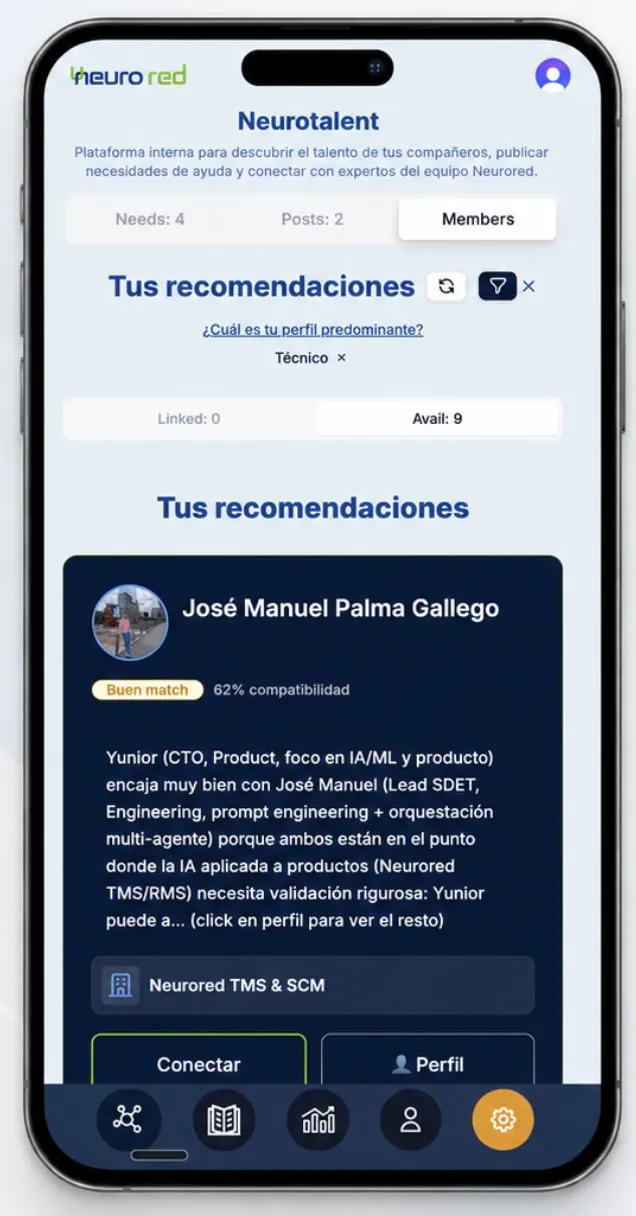This screenshot has height=1216, width=636.
Task: View José Manuel's Perfil
Action: click(427, 1060)
